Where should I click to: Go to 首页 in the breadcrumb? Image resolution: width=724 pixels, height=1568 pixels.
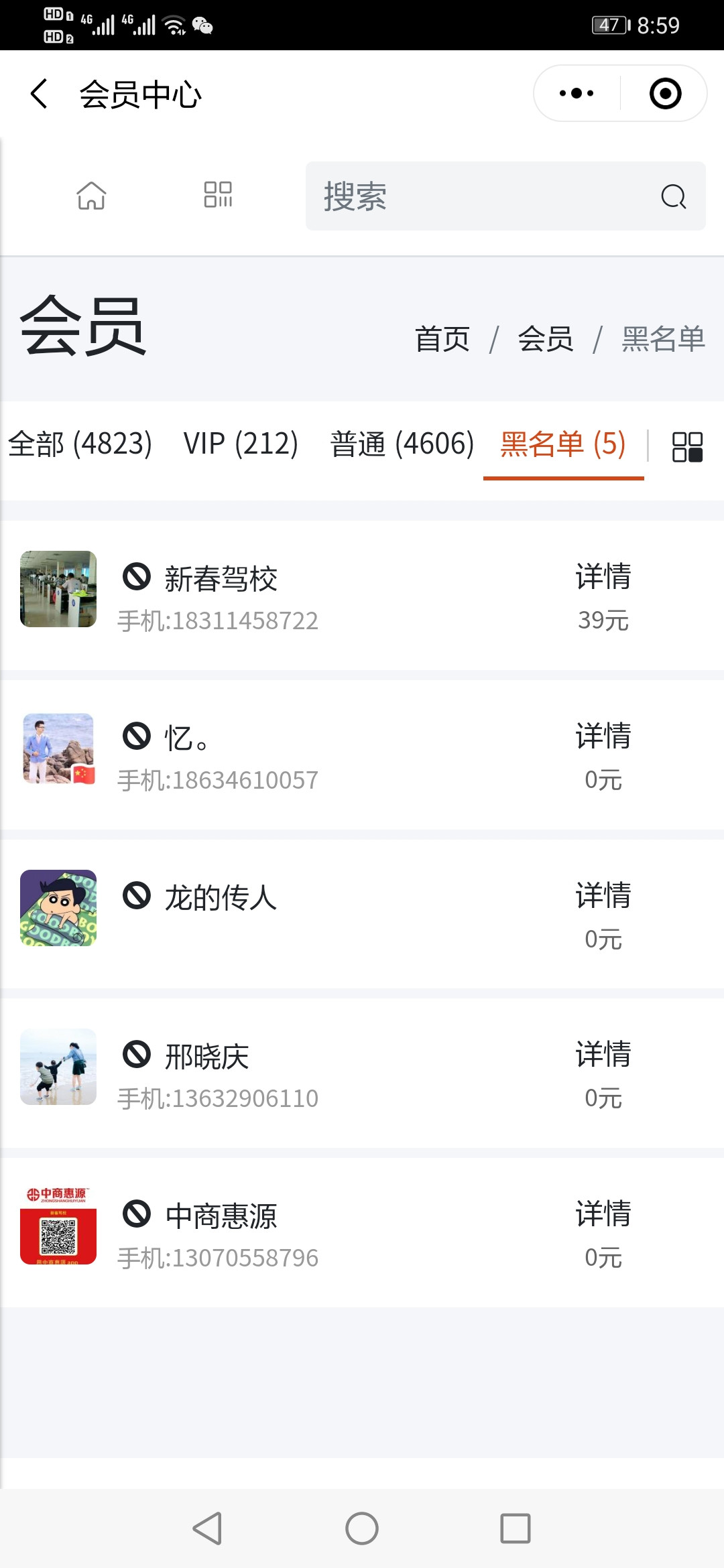tap(442, 339)
